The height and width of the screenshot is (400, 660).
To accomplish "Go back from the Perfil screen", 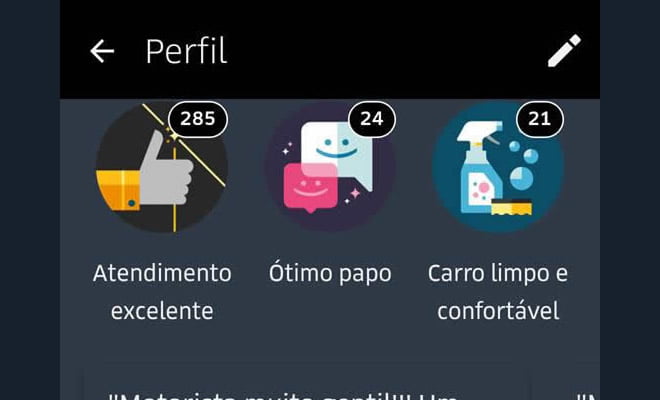I will [102, 51].
